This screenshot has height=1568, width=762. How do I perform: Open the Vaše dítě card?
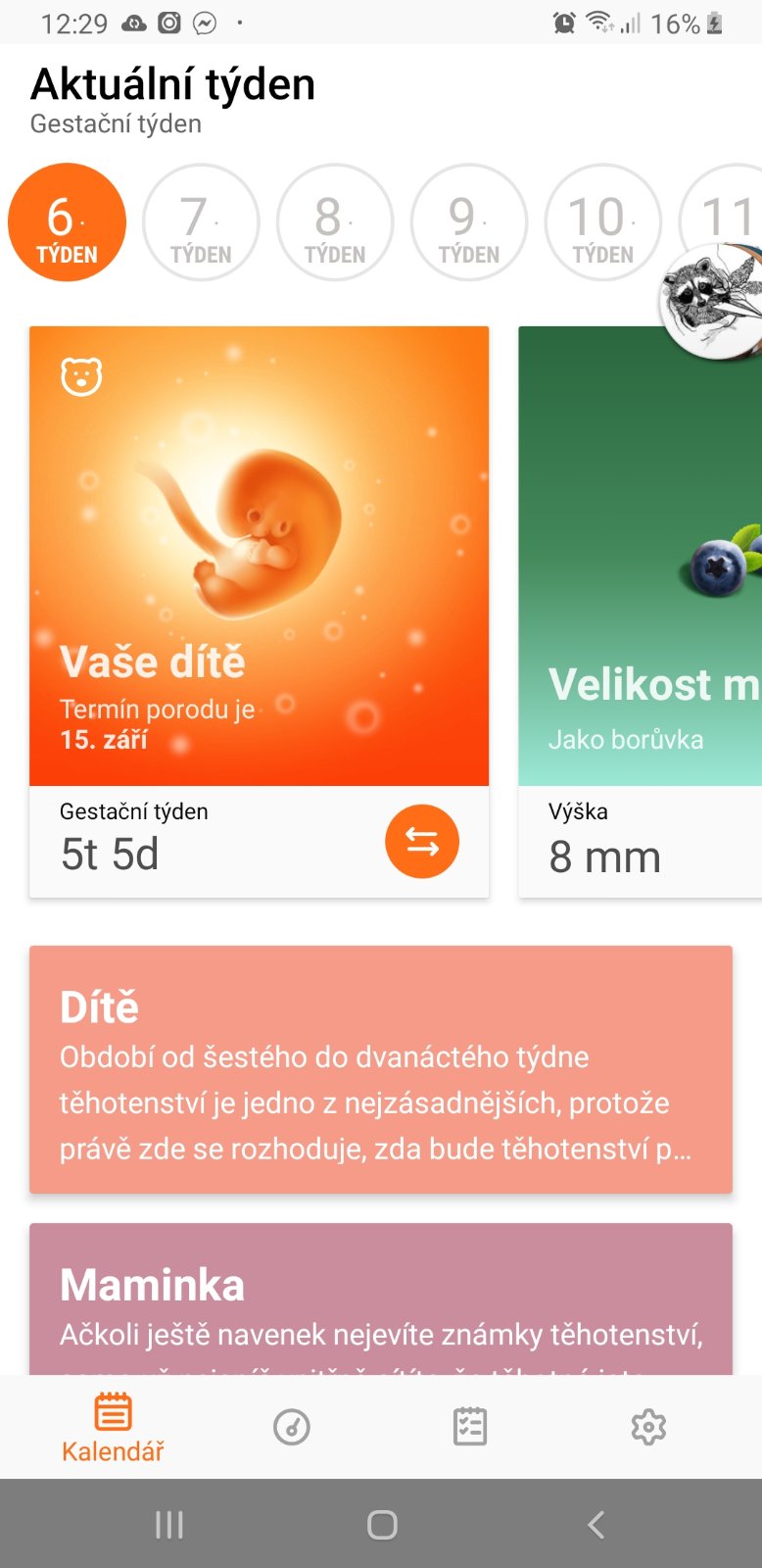[x=259, y=556]
